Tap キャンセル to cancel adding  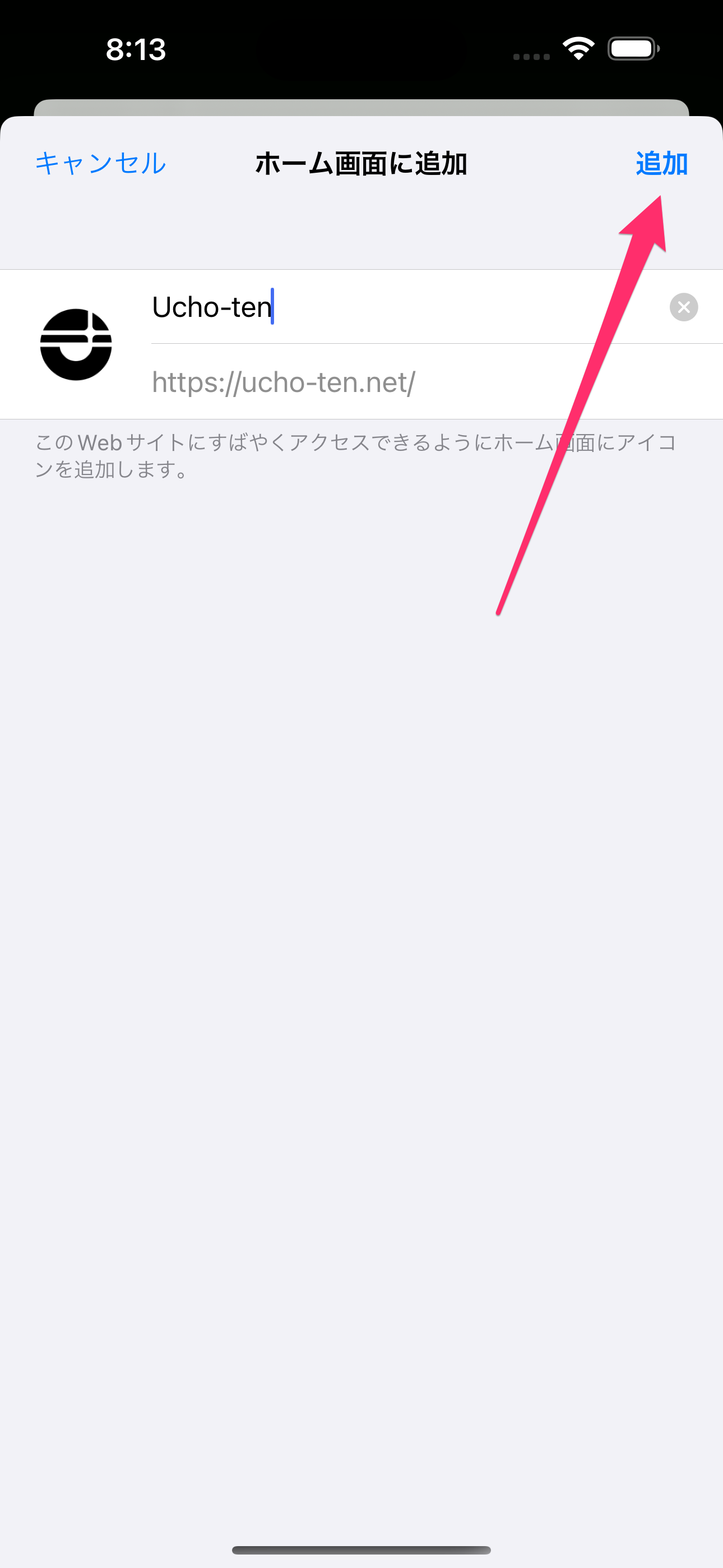click(x=100, y=163)
